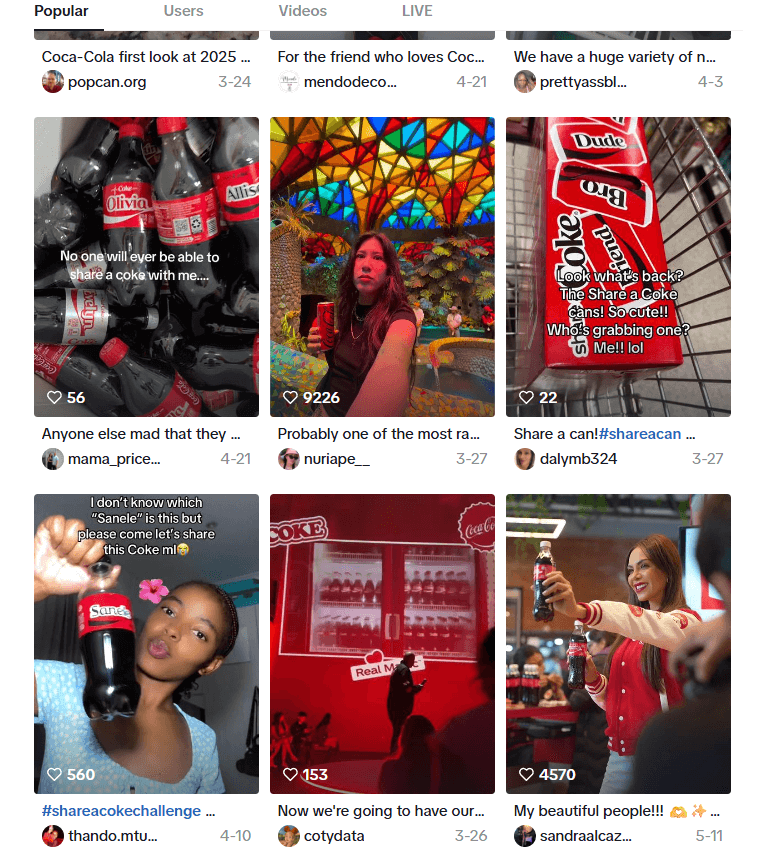Play nuriape__'s video with 9226 likes

382,267
